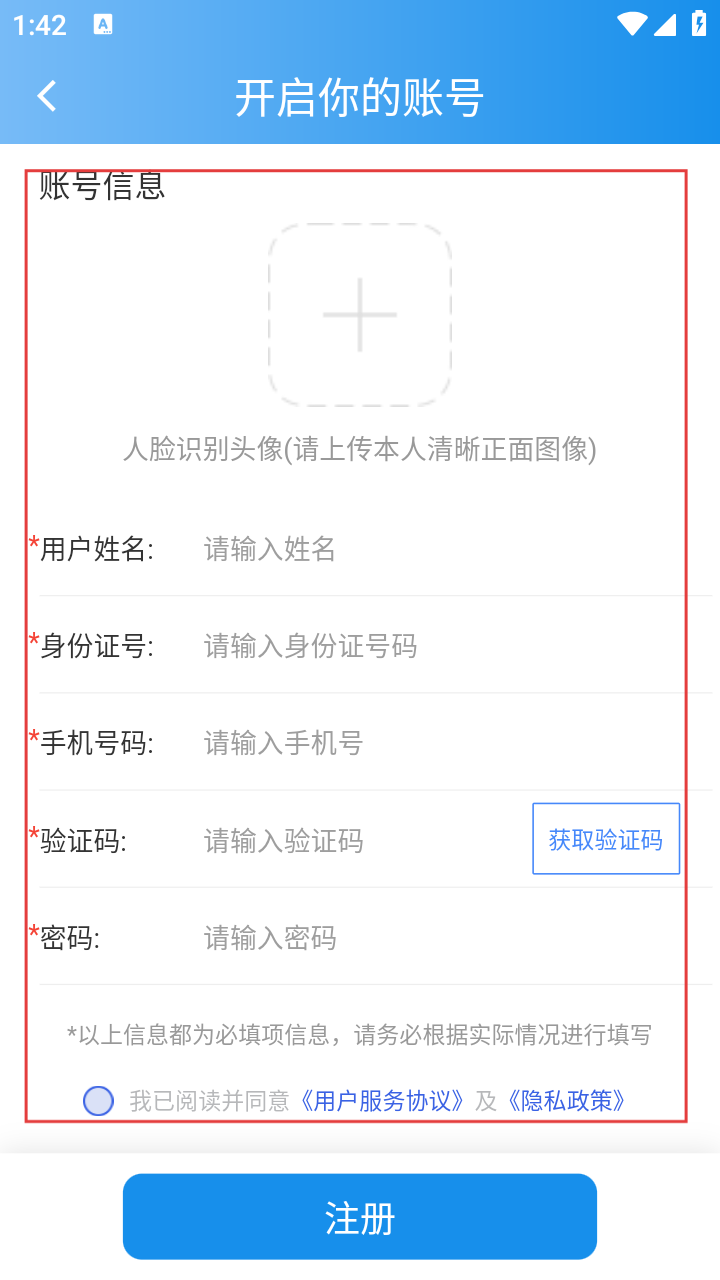The width and height of the screenshot is (720, 1280).
Task: Go back using the top-left arrow
Action: pos(47,96)
